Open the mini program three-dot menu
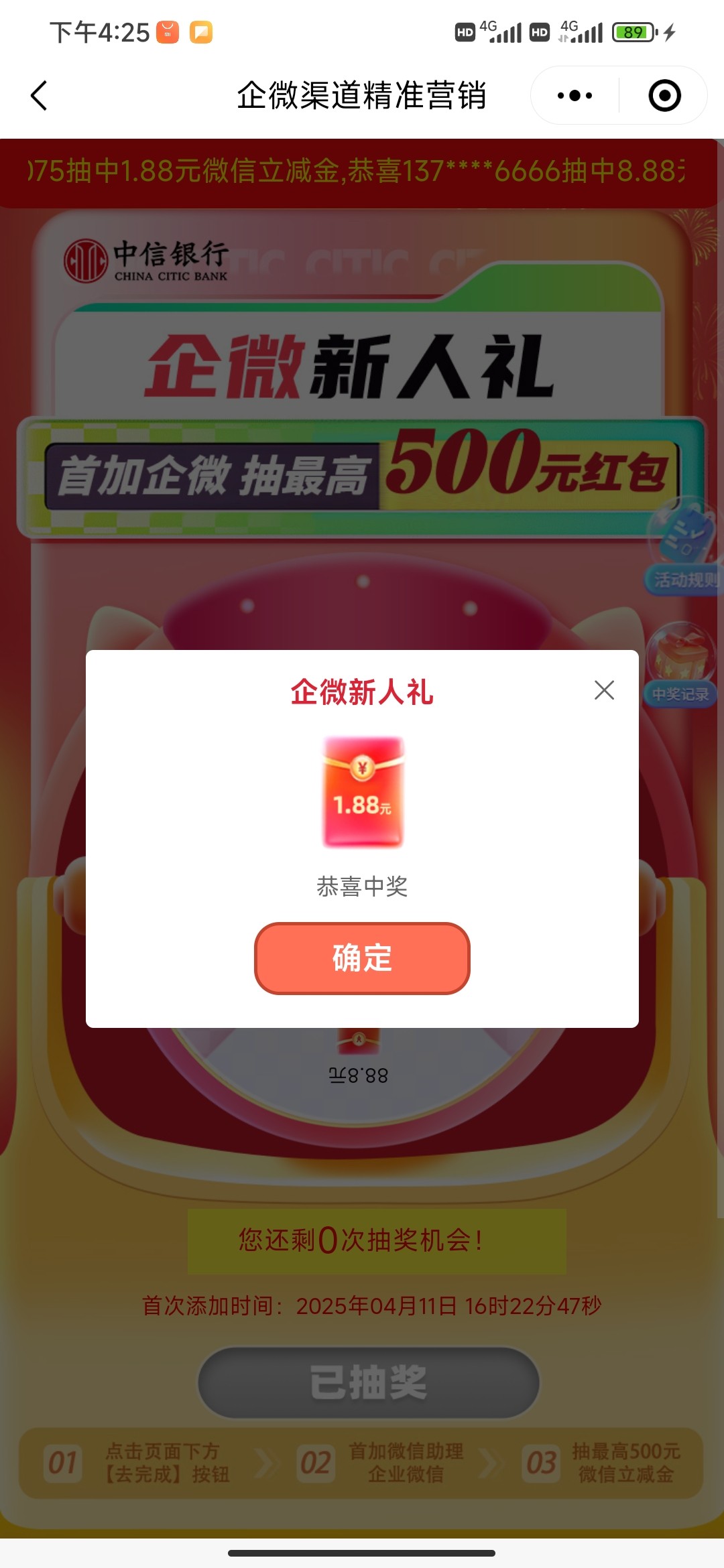Viewport: 724px width, 1568px height. (x=575, y=95)
